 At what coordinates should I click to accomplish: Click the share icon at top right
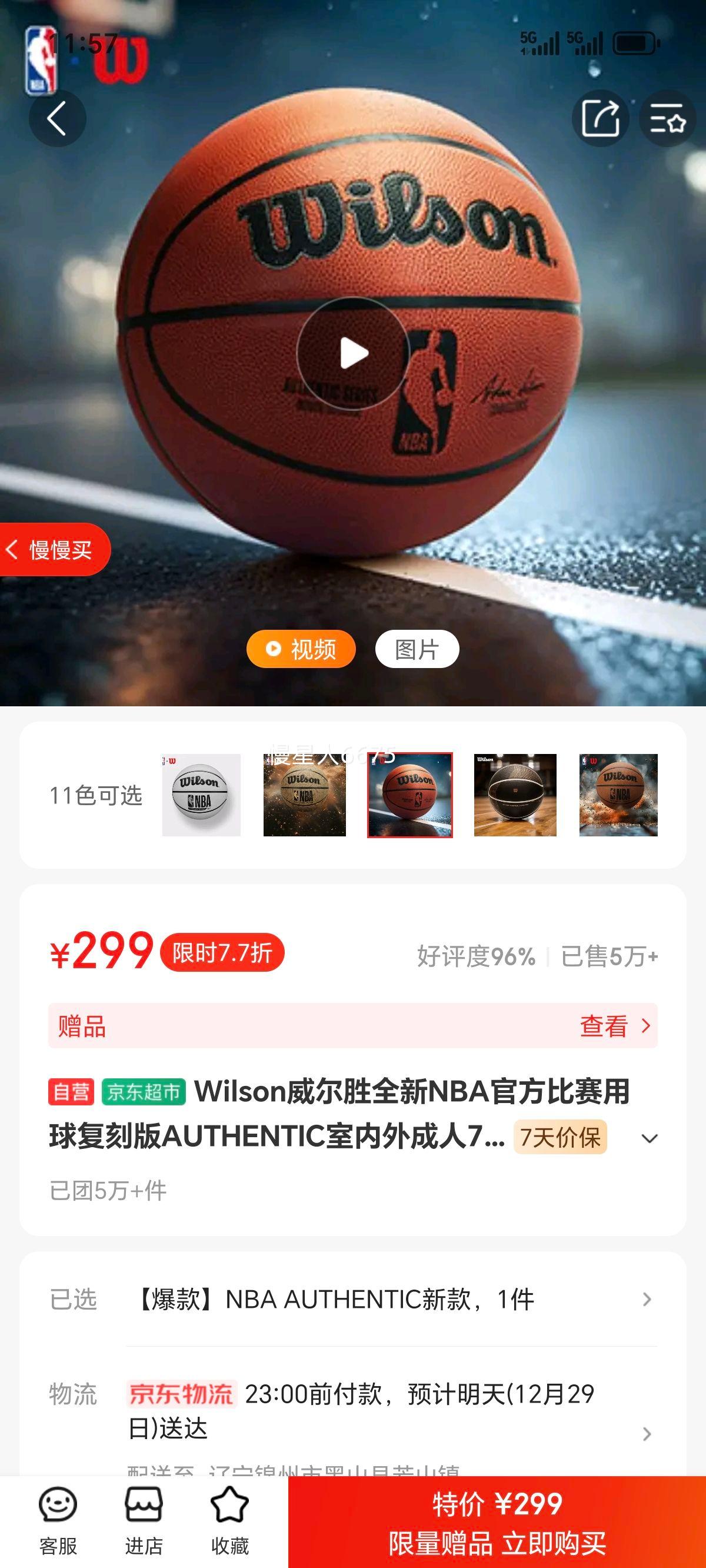(x=600, y=118)
